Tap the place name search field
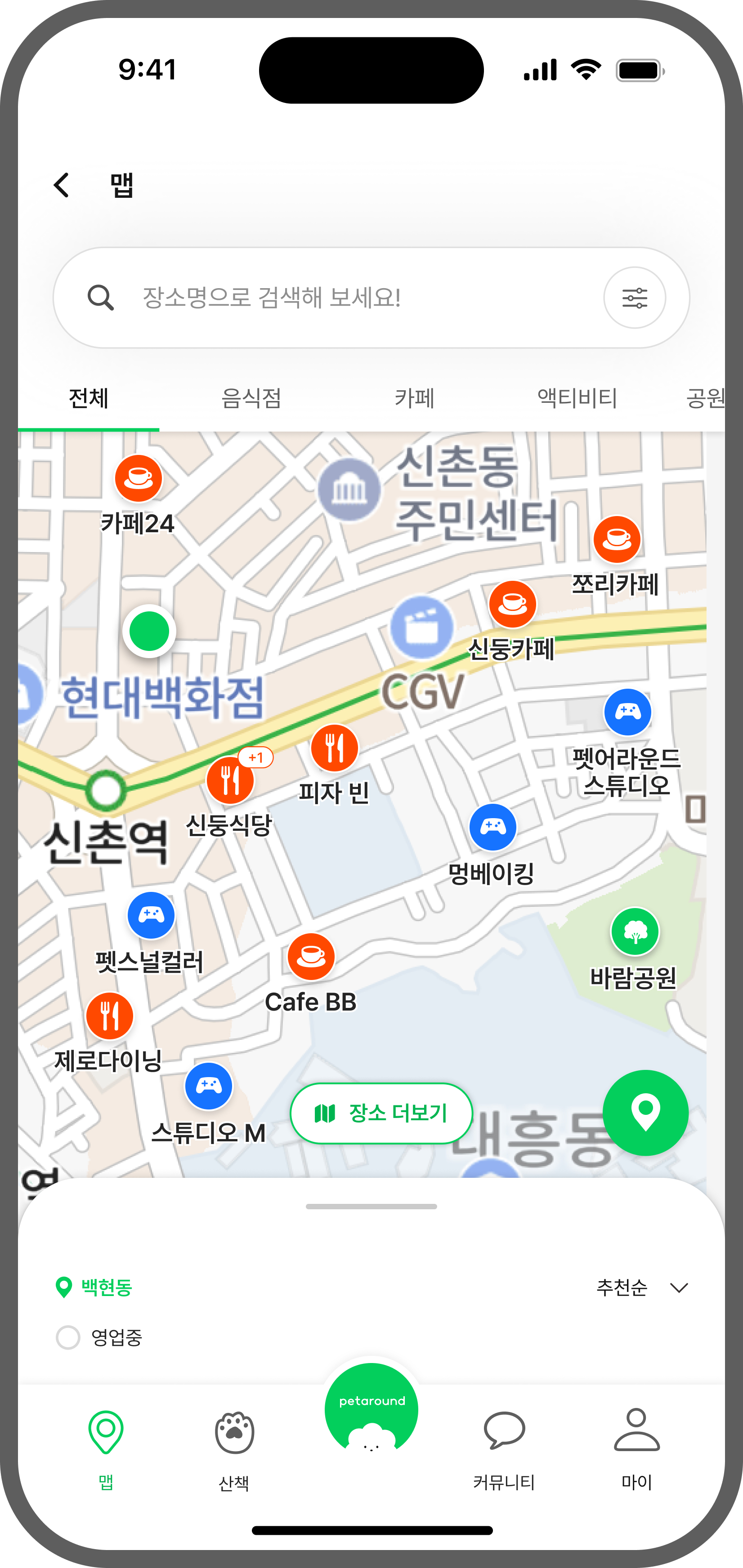The width and height of the screenshot is (743, 1568). (341, 298)
